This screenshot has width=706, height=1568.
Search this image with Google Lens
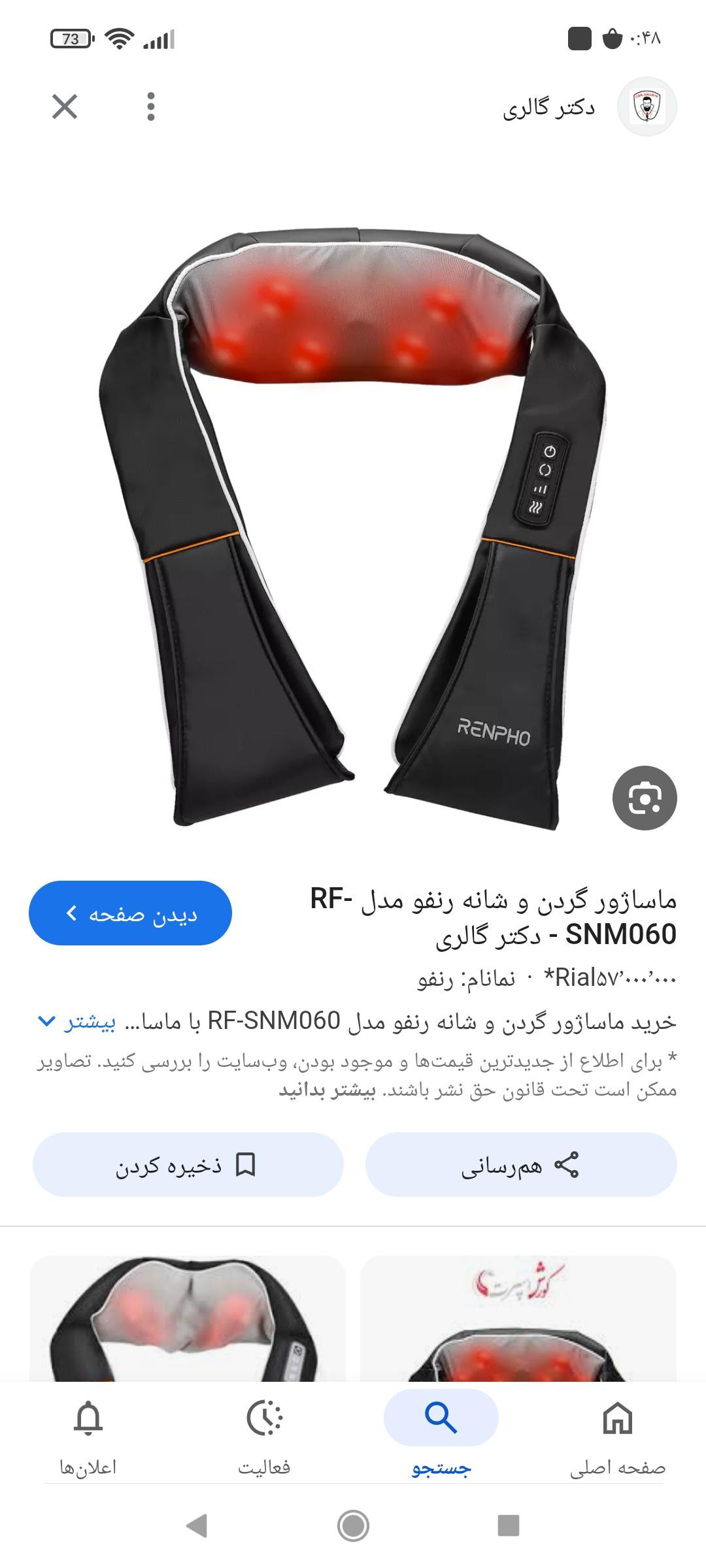[644, 798]
